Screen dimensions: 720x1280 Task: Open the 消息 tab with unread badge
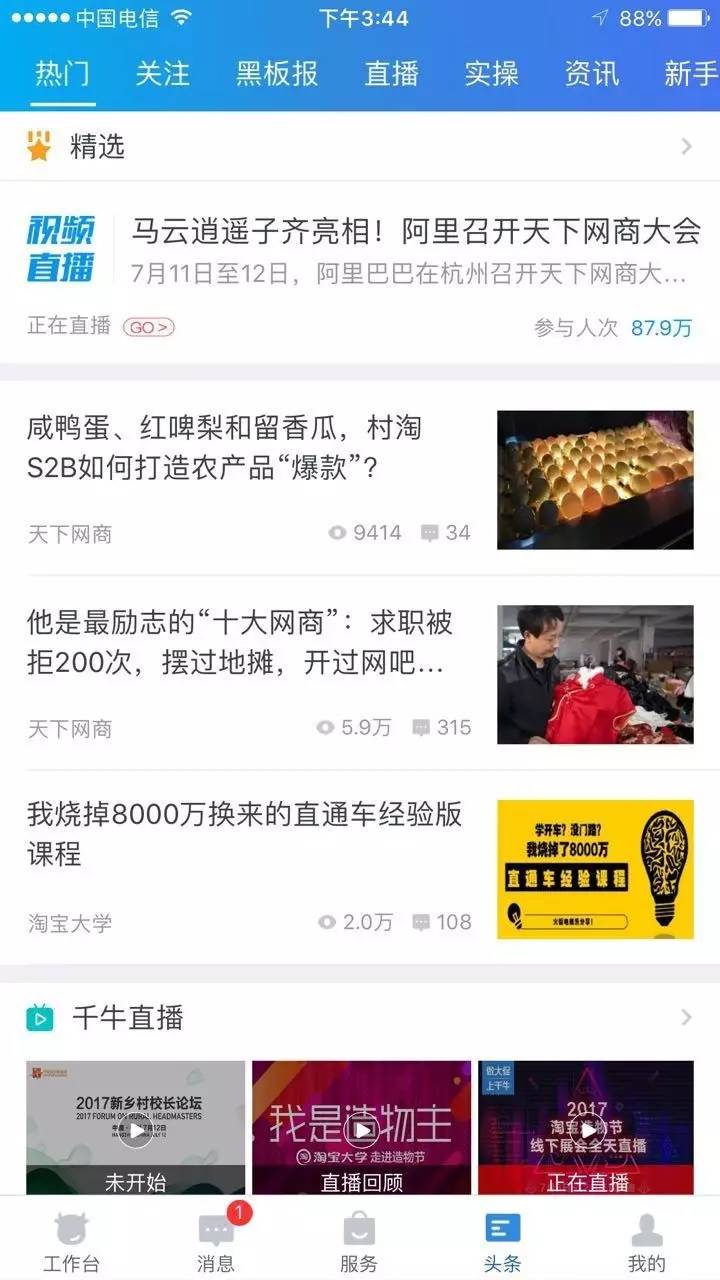click(x=216, y=1241)
